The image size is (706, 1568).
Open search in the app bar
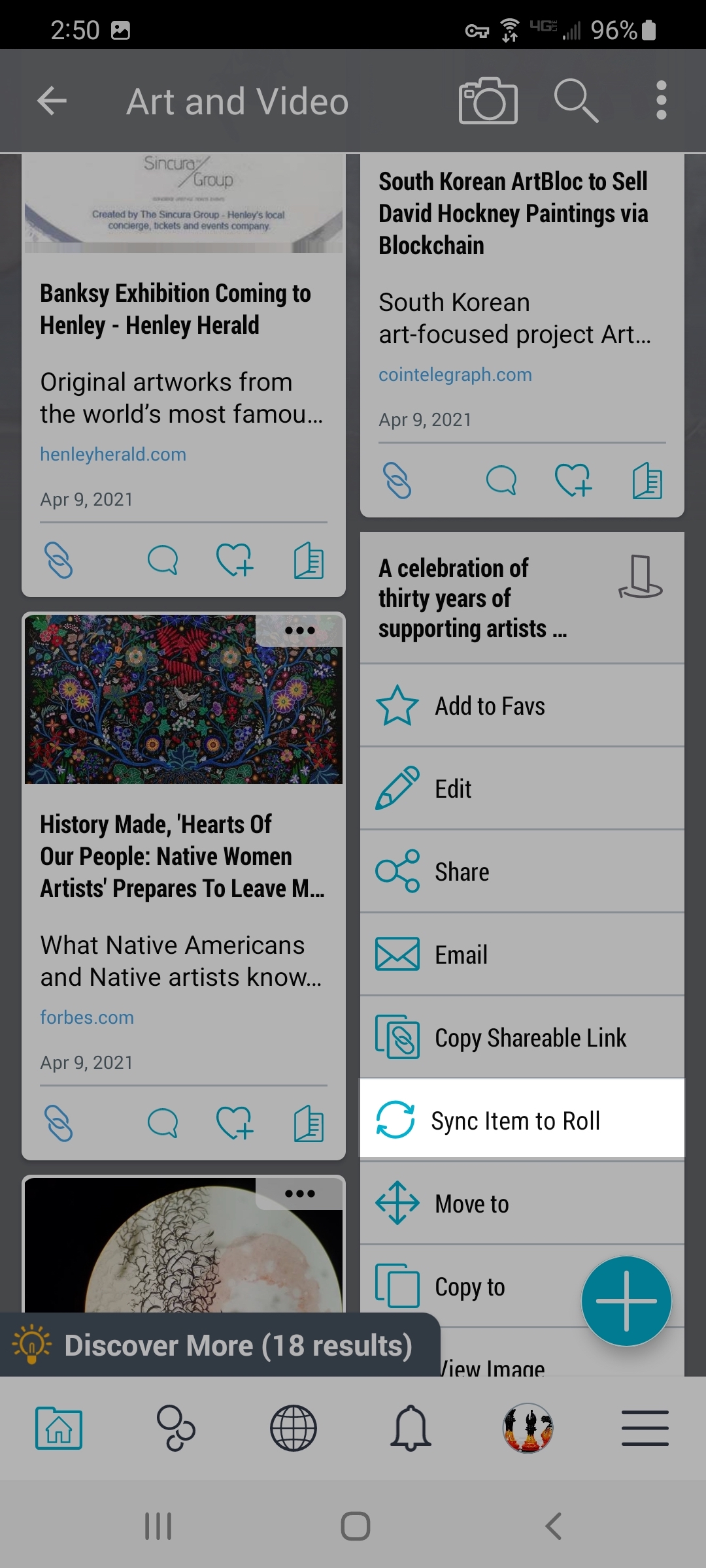(x=575, y=101)
